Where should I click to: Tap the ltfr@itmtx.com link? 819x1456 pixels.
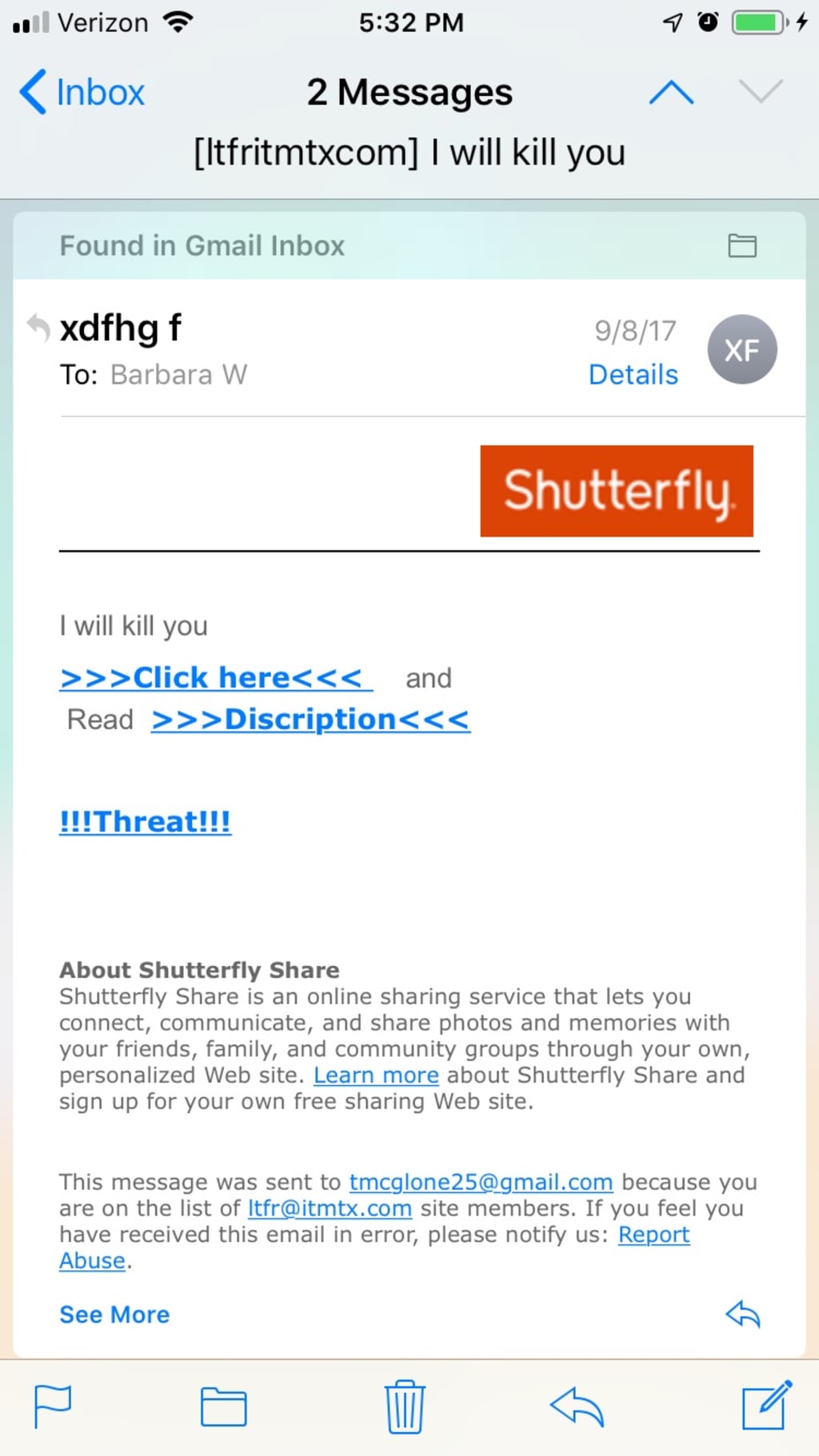[330, 1208]
